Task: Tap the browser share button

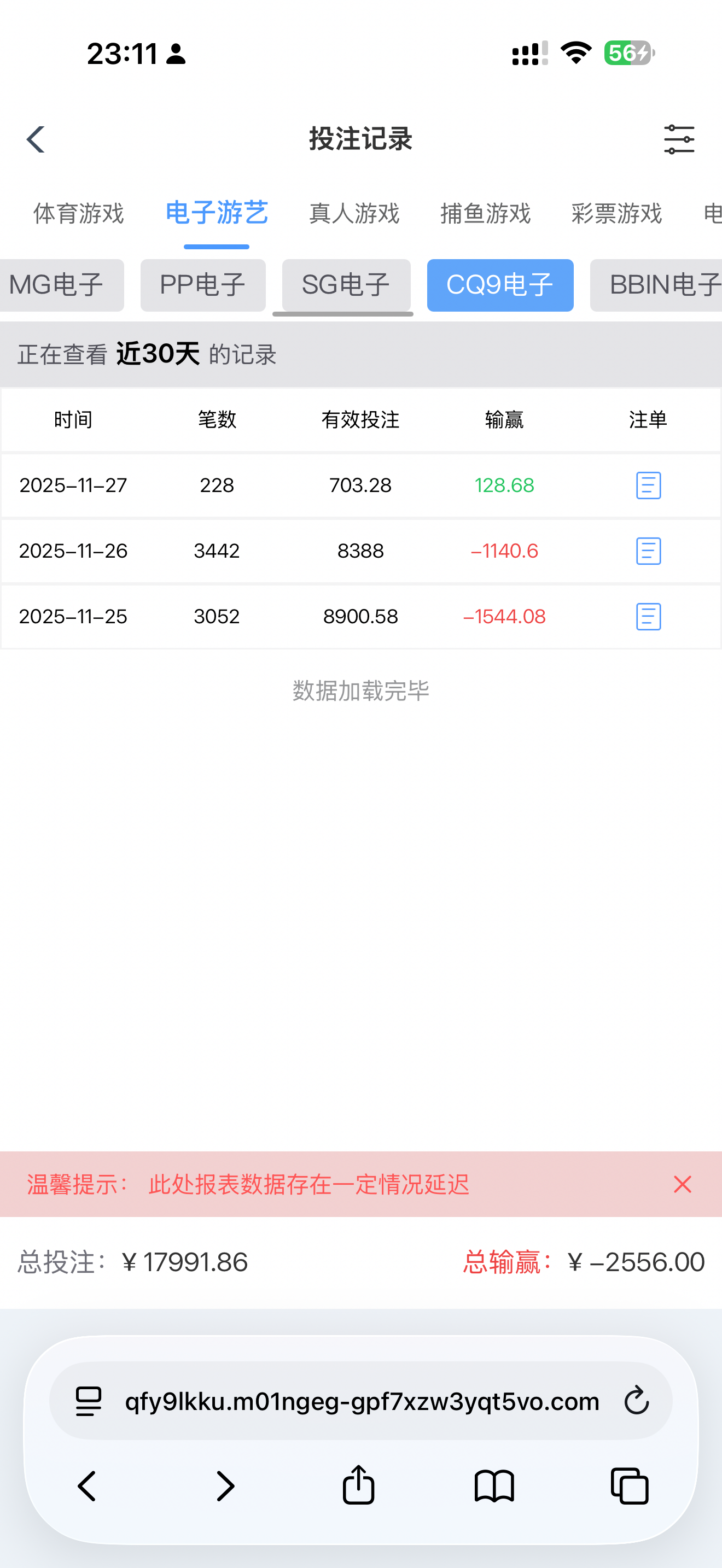Action: pos(358,1485)
